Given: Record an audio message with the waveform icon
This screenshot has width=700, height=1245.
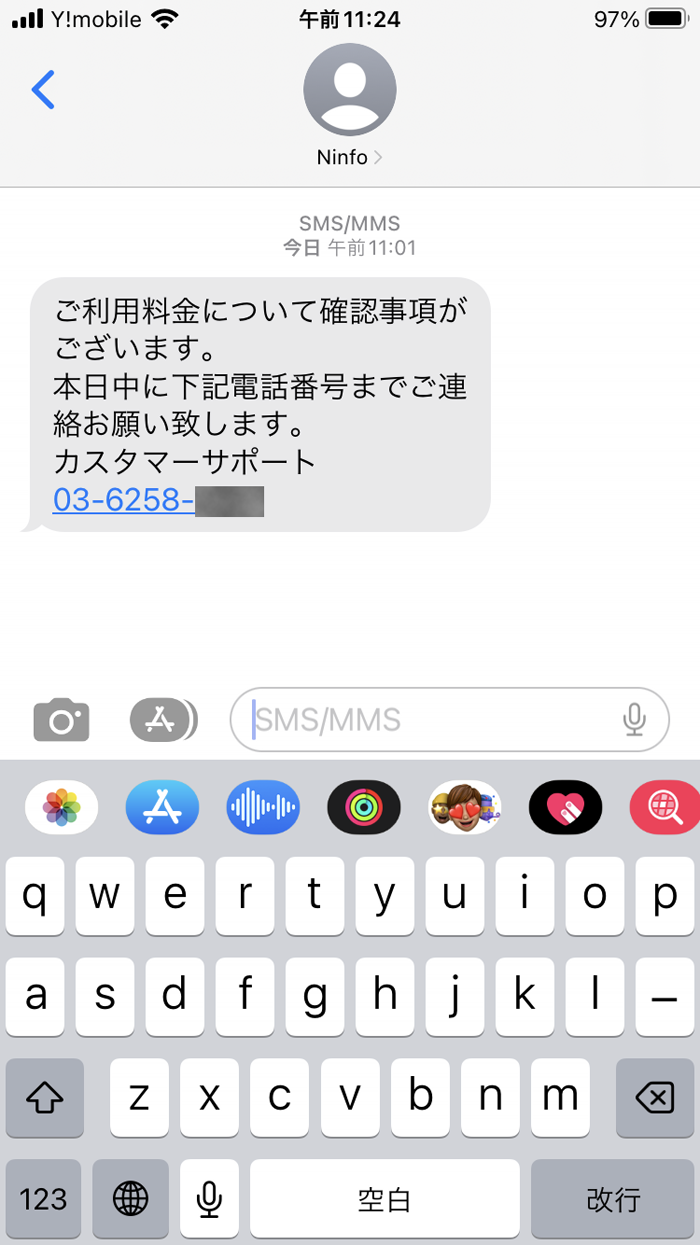Looking at the screenshot, I should tap(263, 807).
